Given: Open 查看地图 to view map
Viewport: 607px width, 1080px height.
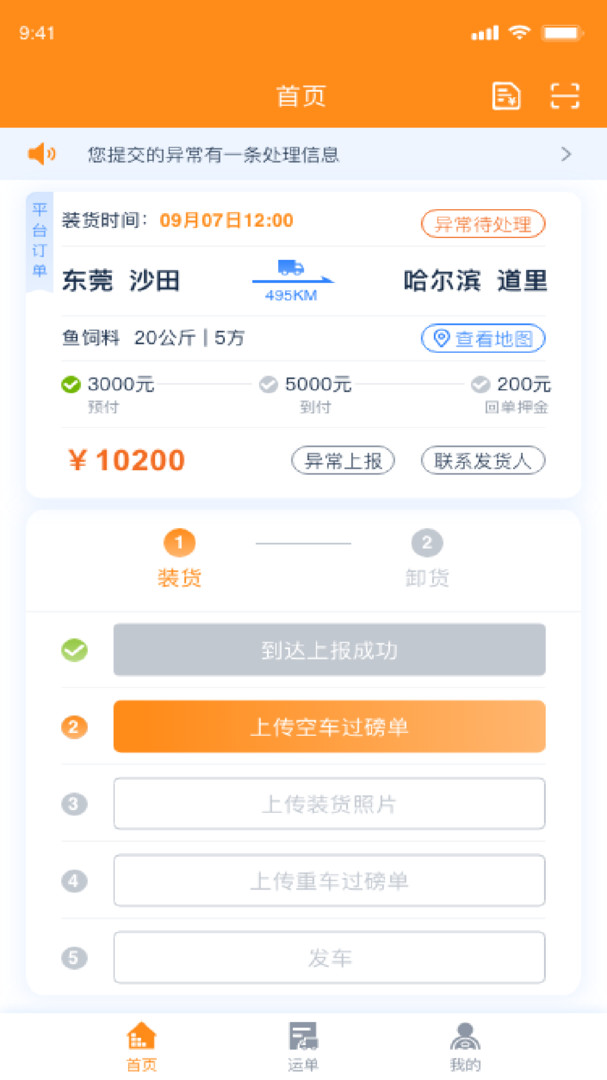Looking at the screenshot, I should coord(483,338).
